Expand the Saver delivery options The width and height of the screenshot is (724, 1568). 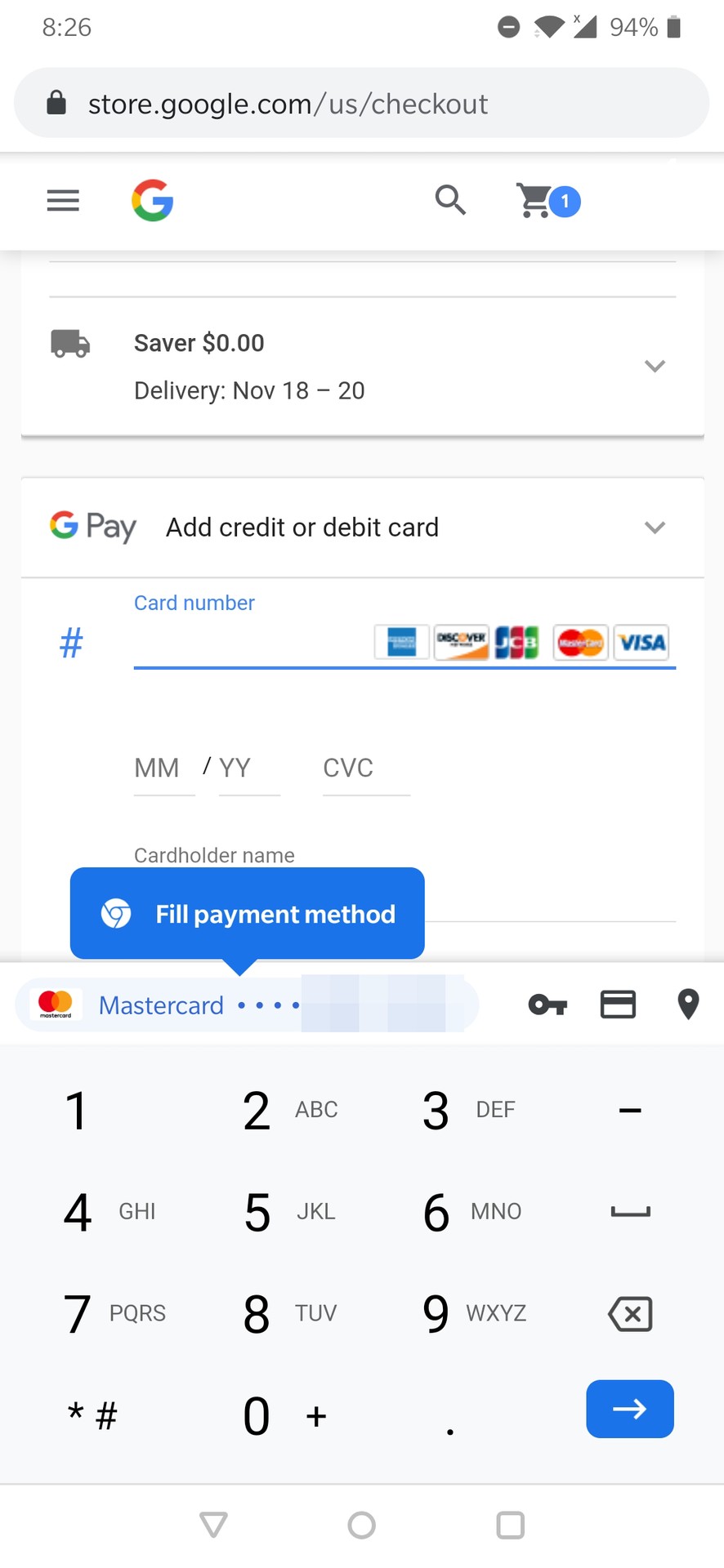655,366
